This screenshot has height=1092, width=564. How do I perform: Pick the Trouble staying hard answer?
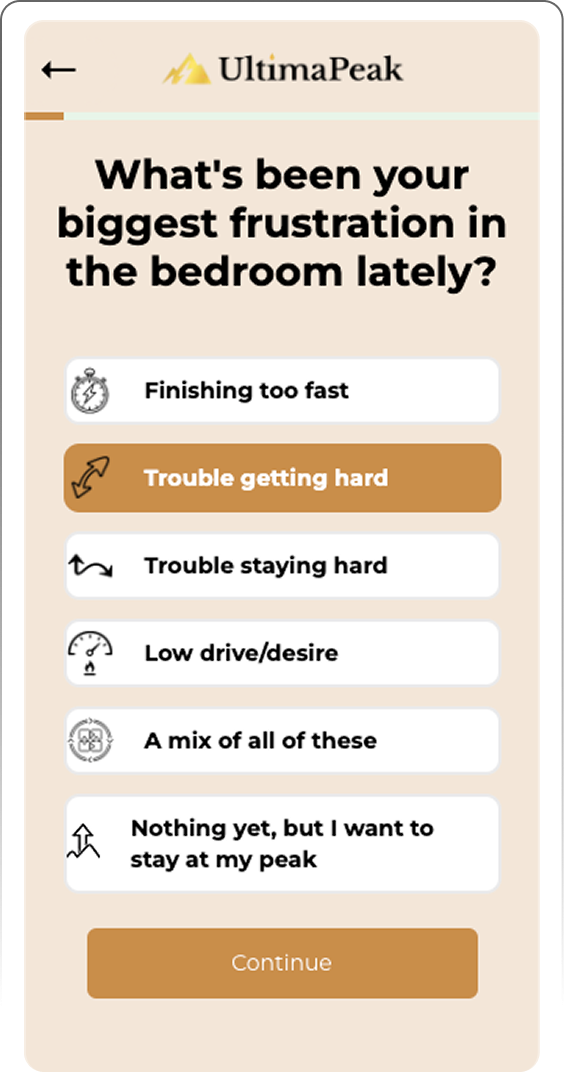282,566
